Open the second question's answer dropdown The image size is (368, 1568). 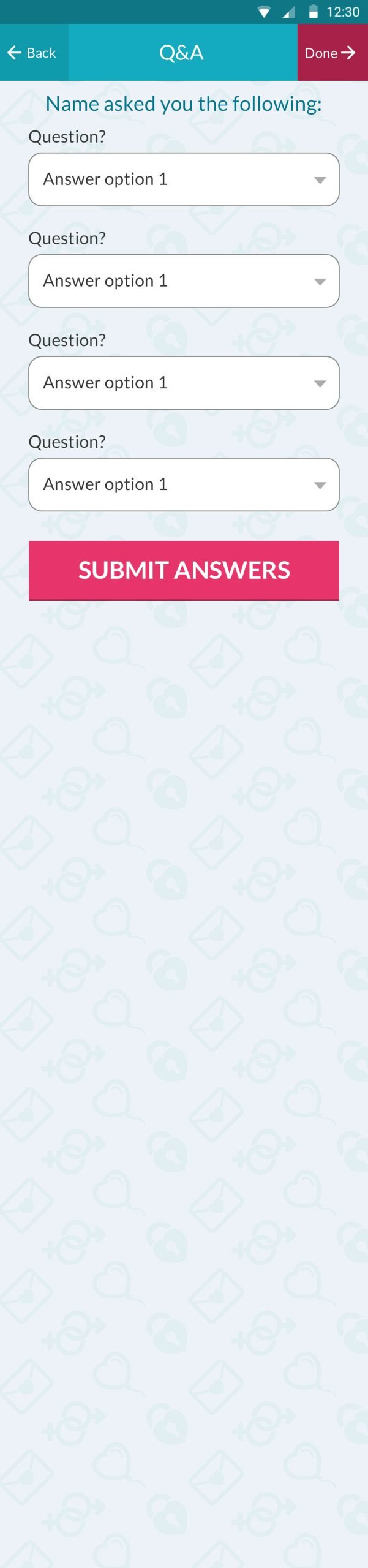tap(184, 281)
